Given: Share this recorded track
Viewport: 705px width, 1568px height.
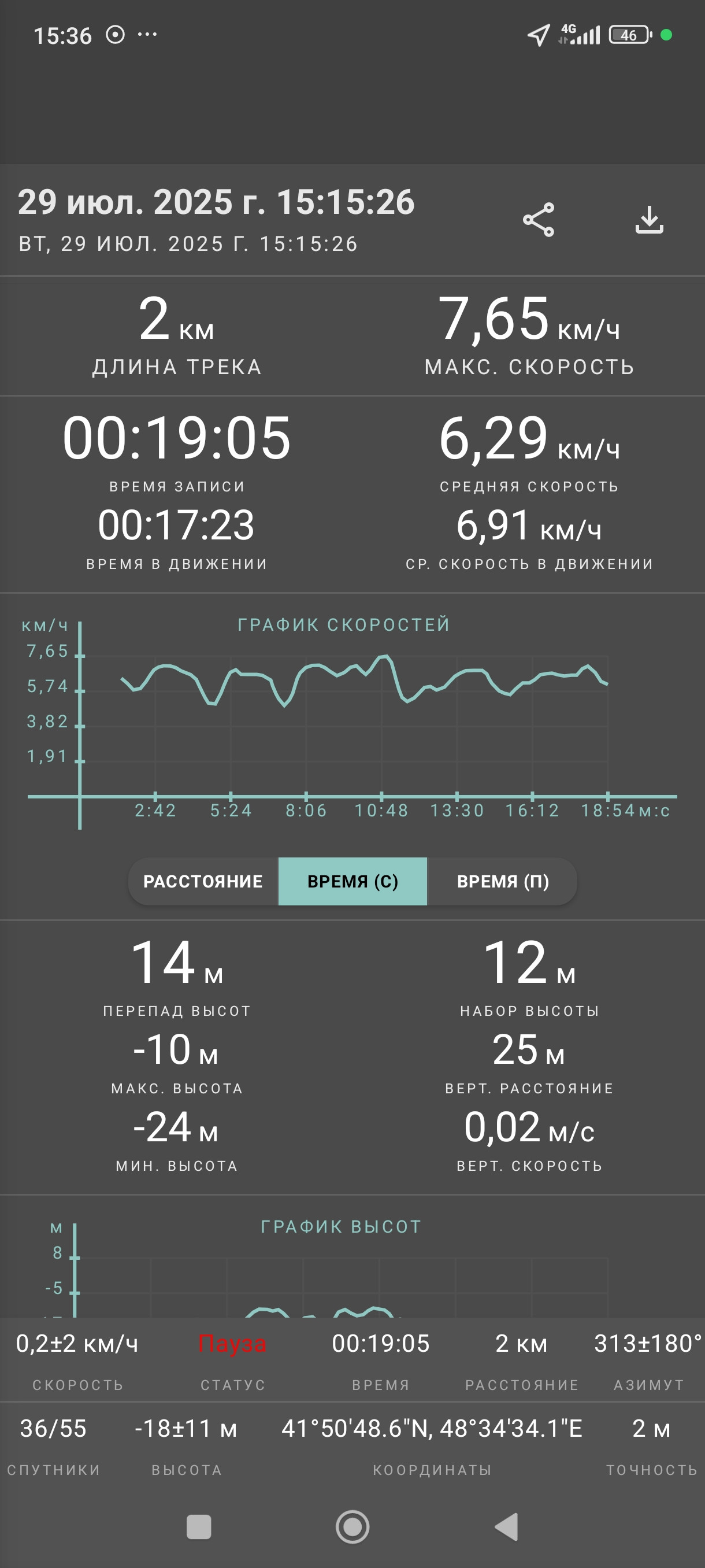Looking at the screenshot, I should pyautogui.click(x=539, y=220).
